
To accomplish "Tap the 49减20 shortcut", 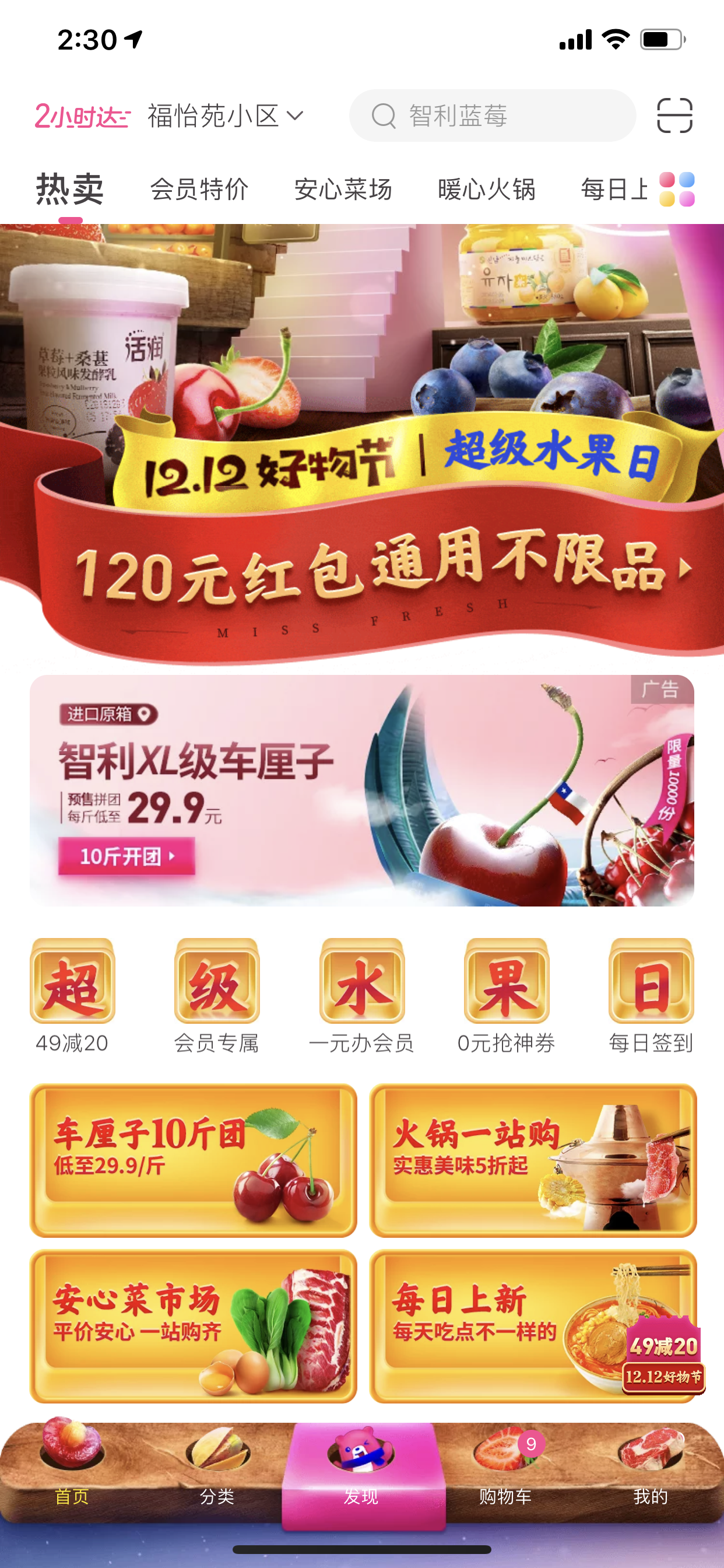I will coord(72,996).
